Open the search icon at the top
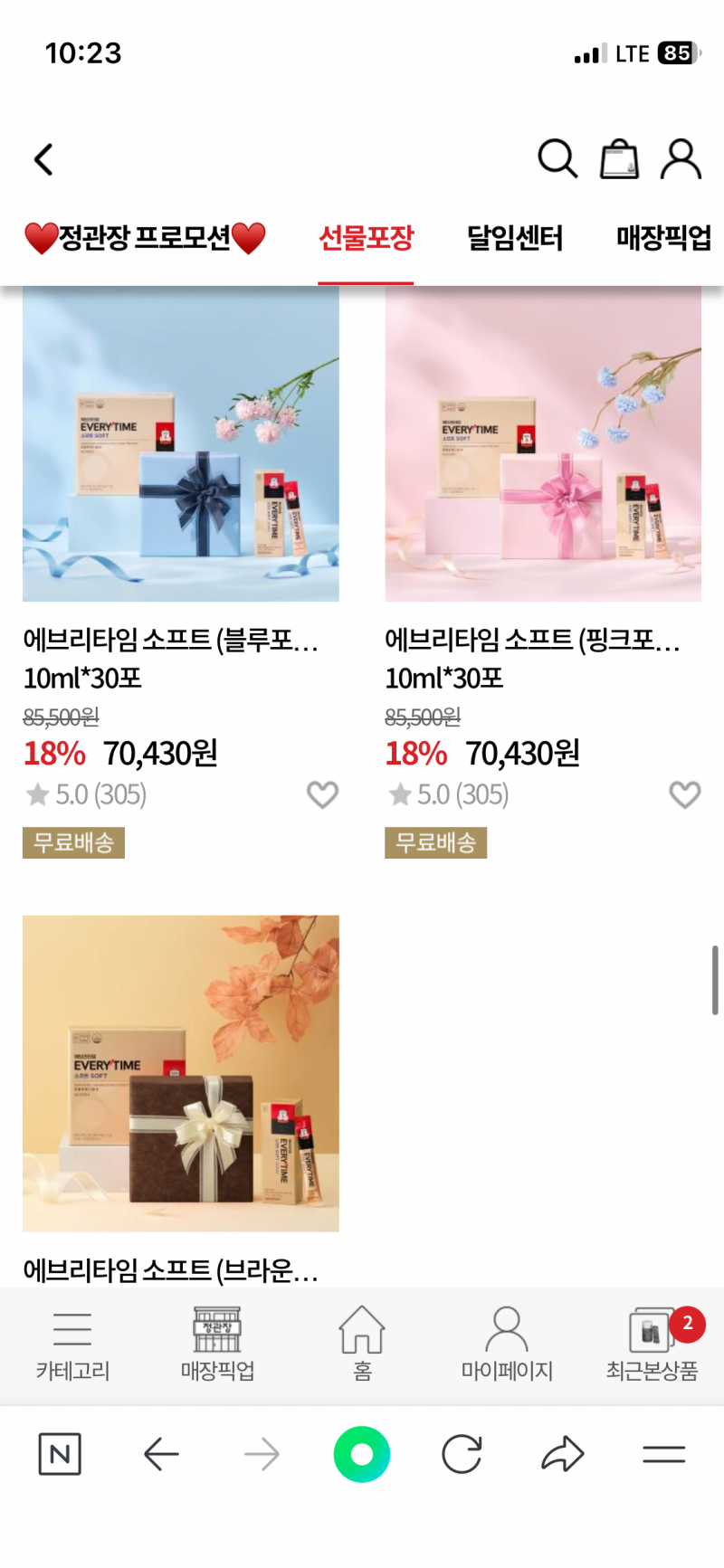The height and width of the screenshot is (1568, 724). (x=557, y=159)
